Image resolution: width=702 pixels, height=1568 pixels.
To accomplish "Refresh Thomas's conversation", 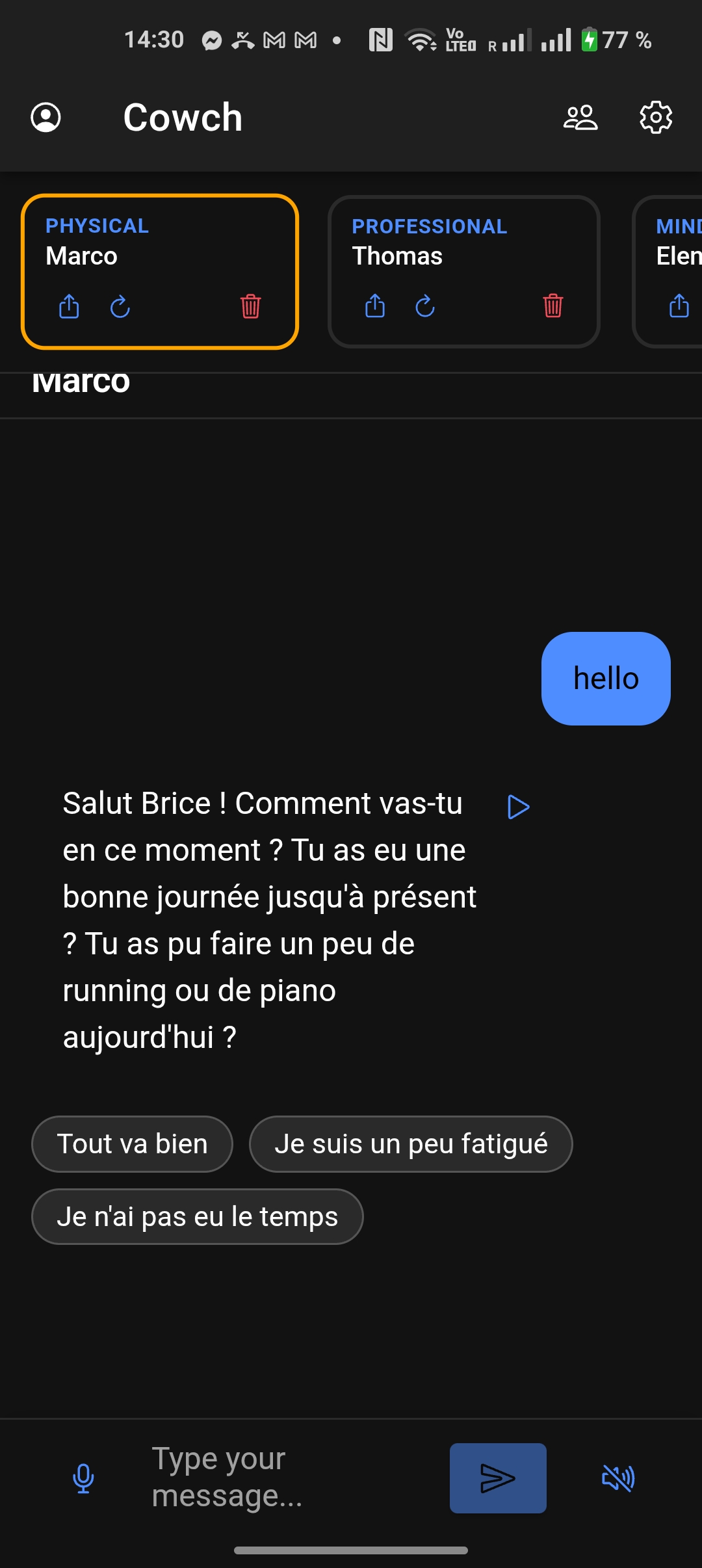I will 425,306.
